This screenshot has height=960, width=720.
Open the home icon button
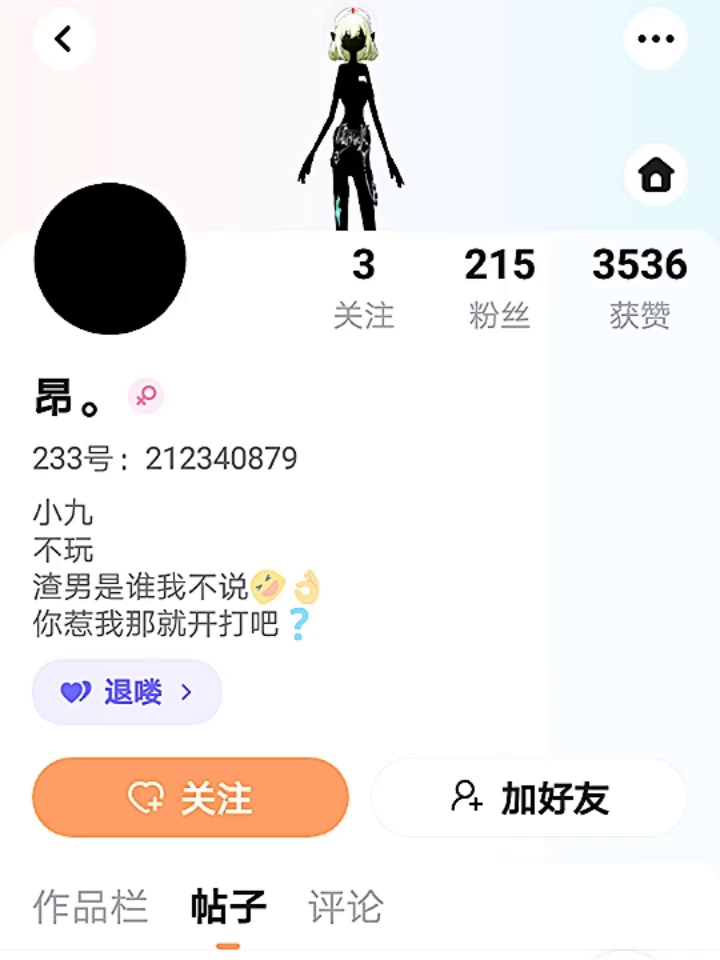tap(656, 175)
